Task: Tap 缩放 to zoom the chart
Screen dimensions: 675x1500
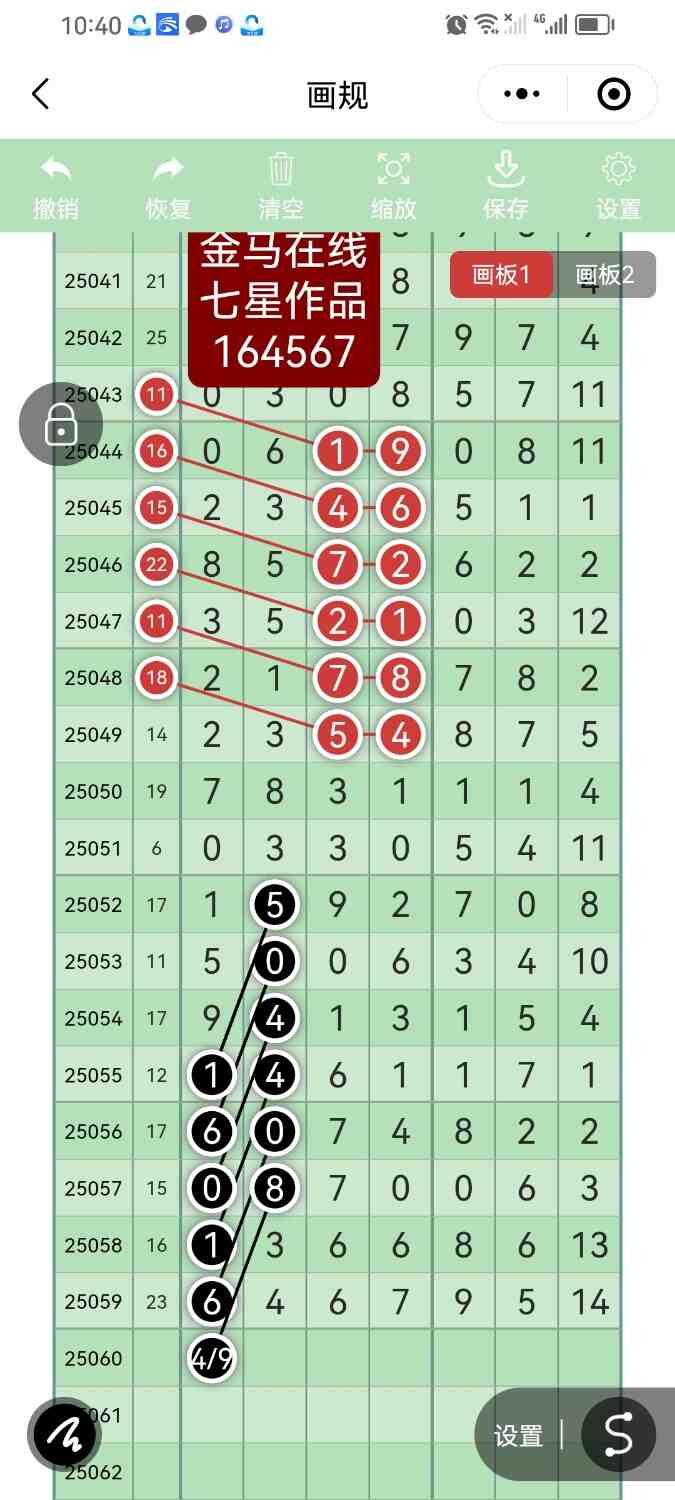Action: (394, 186)
